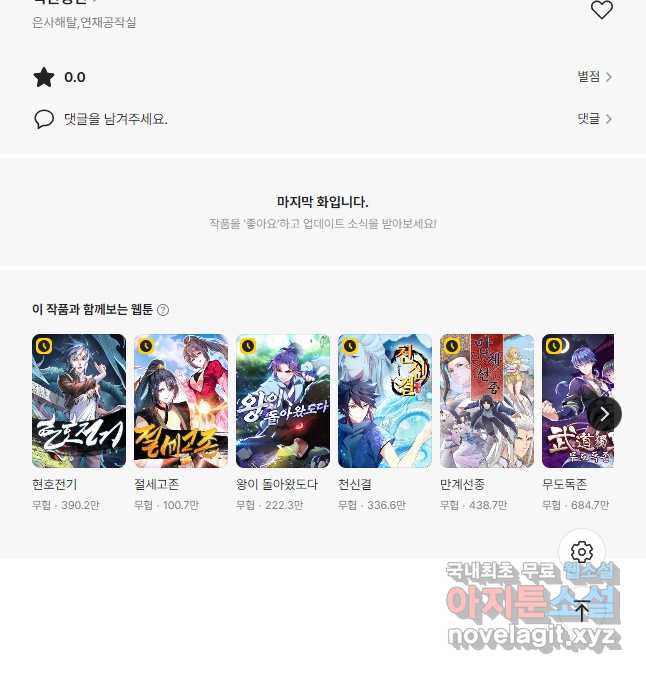Open the 별점 star rating link
This screenshot has height=674, width=646.
594,77
